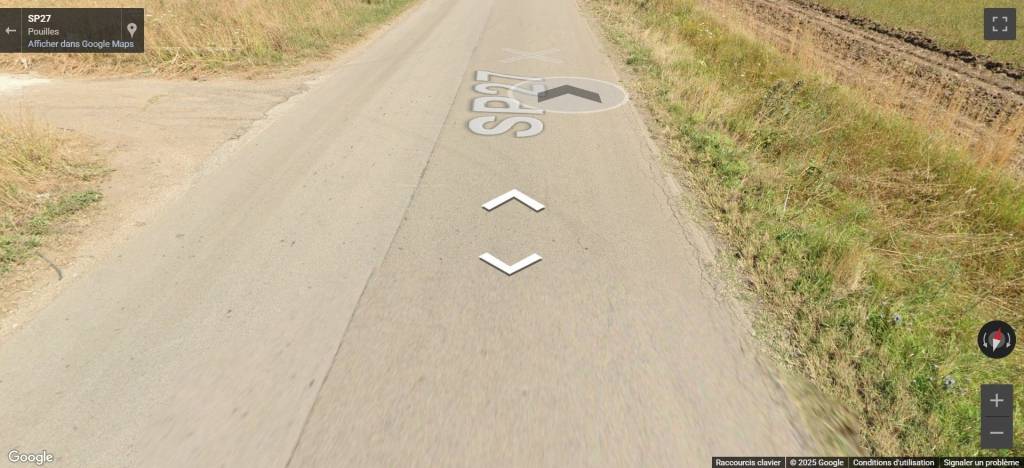Go back using the top-left arrow
This screenshot has width=1024, height=468.
point(11,30)
